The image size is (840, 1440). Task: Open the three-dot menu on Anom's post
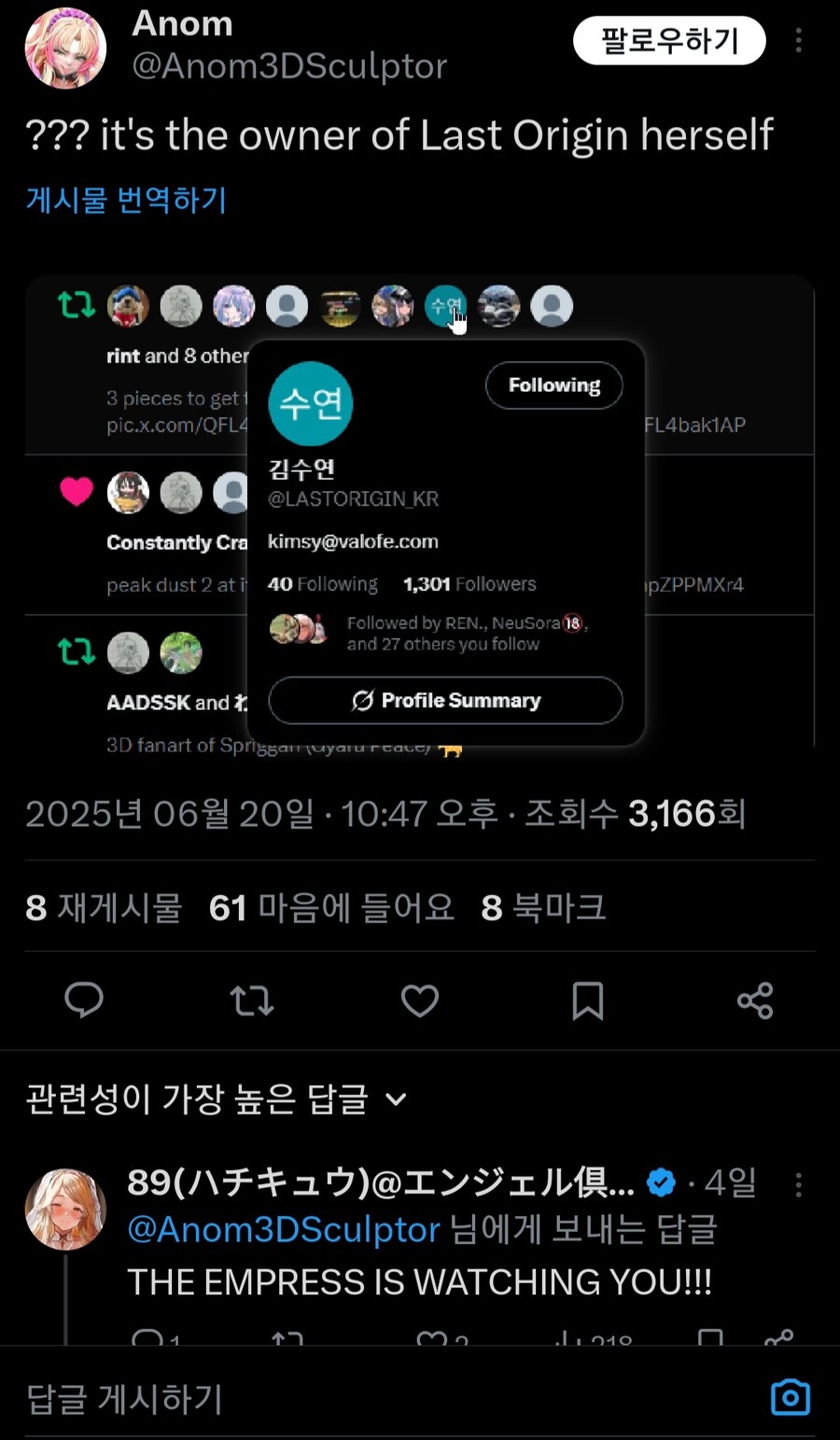(x=799, y=40)
